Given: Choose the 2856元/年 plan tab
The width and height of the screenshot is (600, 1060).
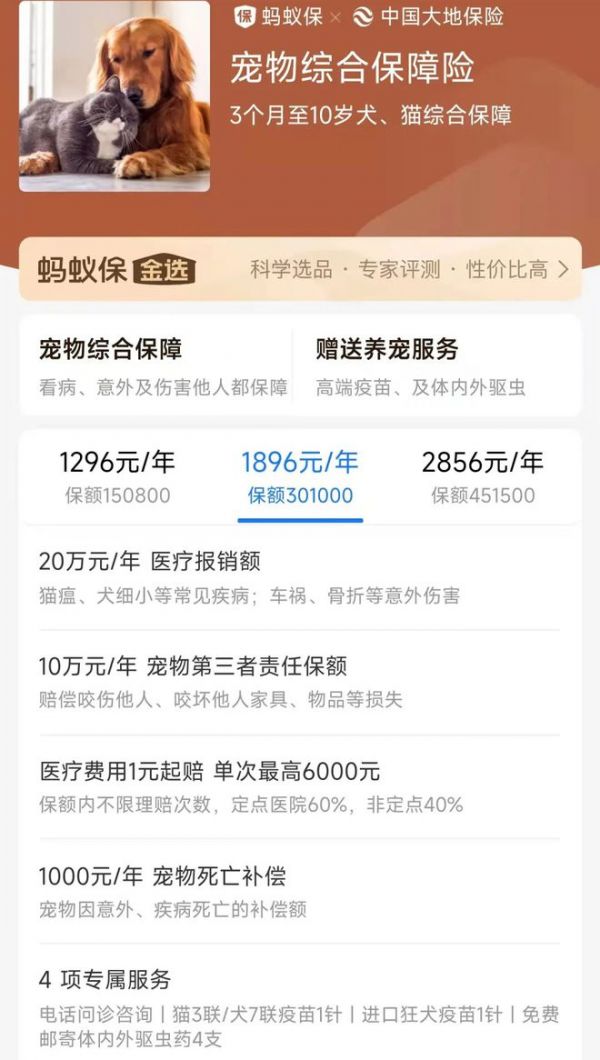Looking at the screenshot, I should point(483,476).
